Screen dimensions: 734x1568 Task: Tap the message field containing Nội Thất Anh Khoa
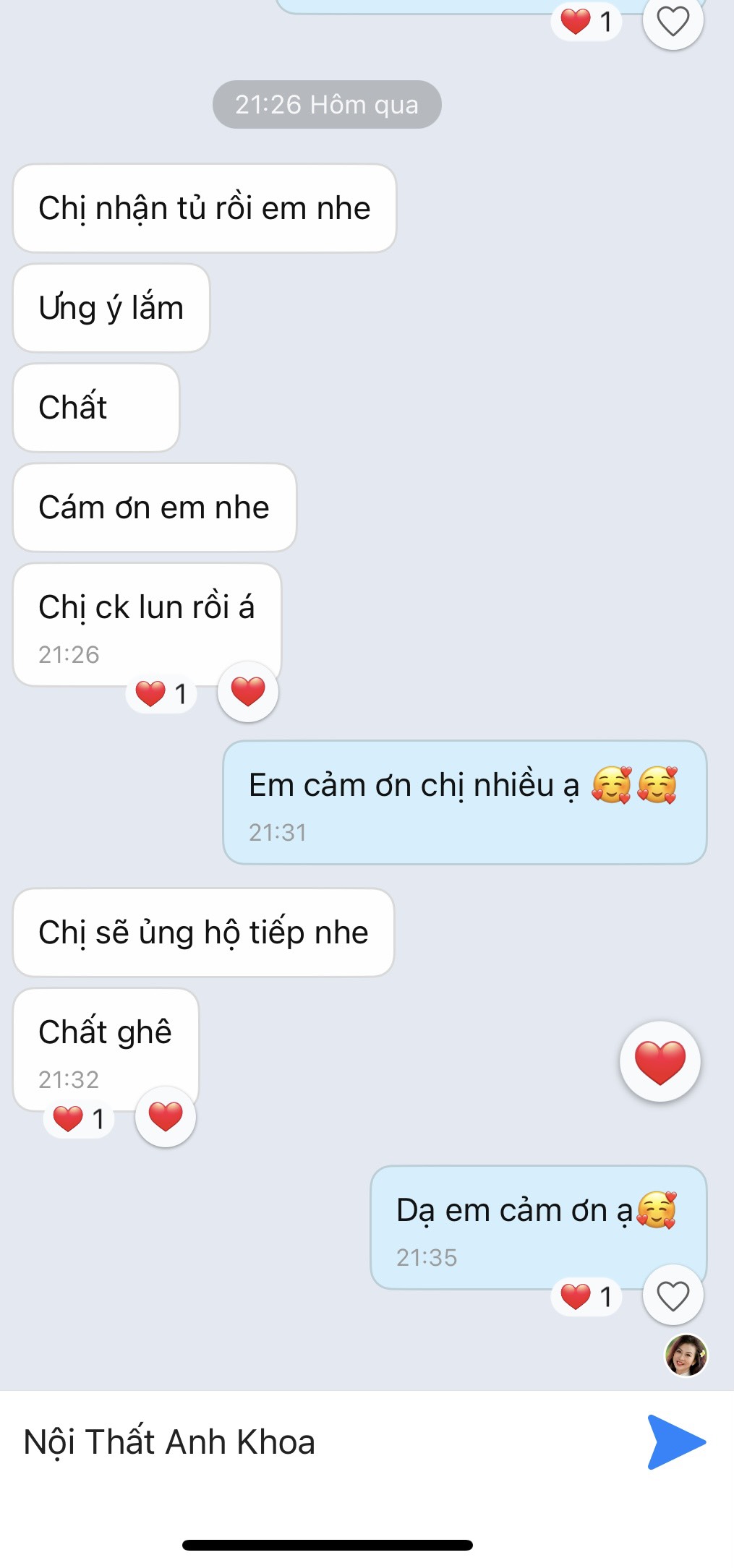click(318, 1441)
